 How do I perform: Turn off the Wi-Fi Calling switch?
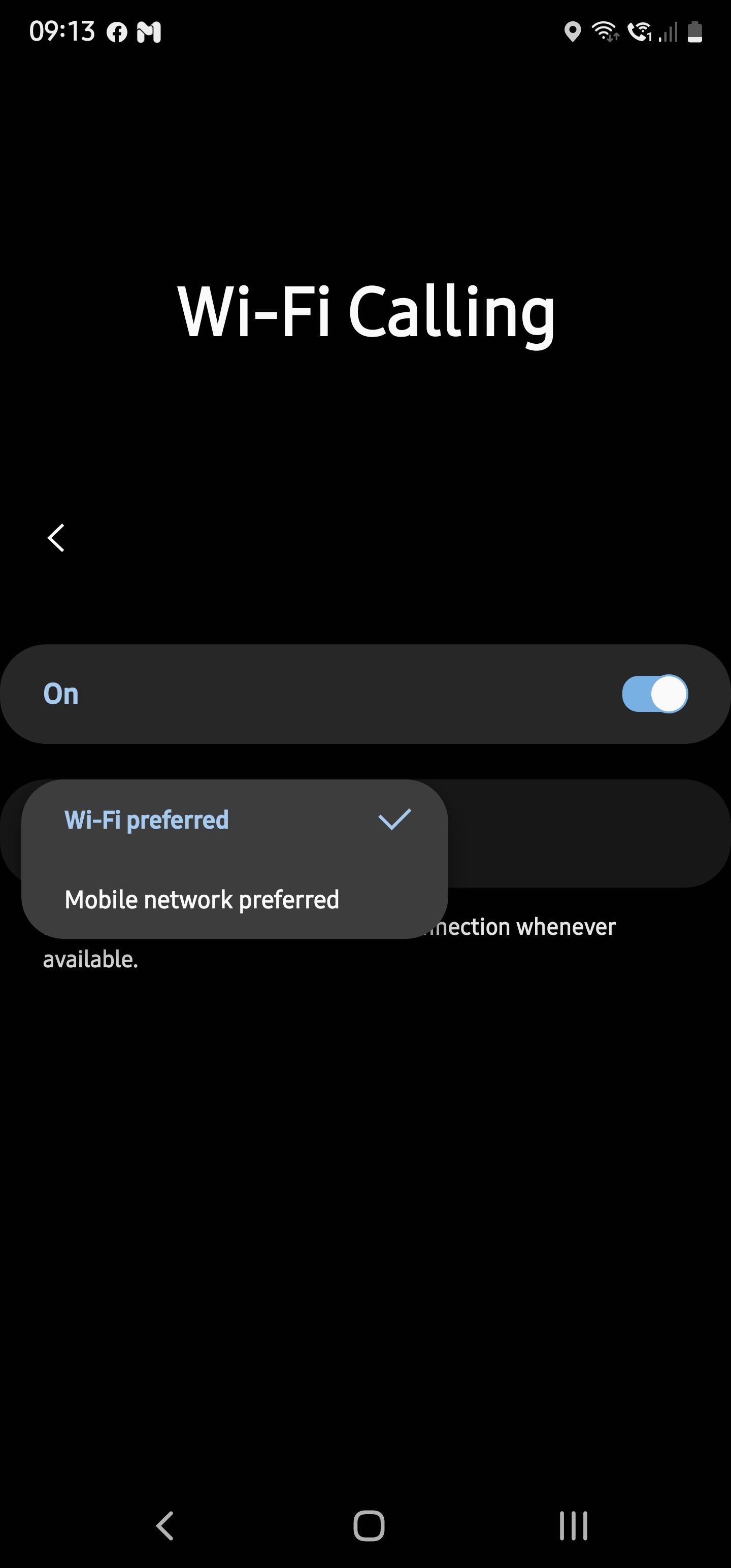click(654, 694)
